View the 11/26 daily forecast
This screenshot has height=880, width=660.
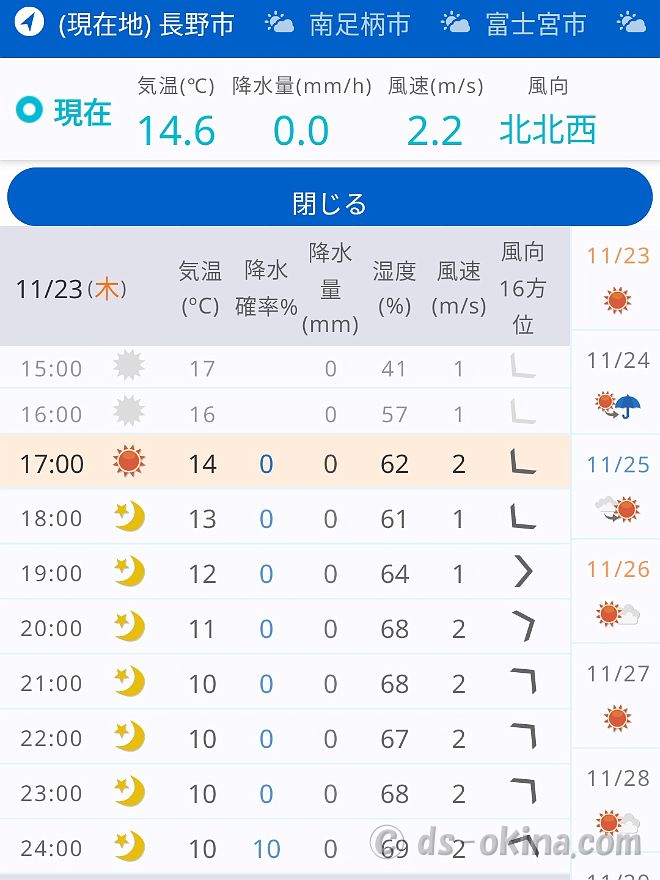617,591
